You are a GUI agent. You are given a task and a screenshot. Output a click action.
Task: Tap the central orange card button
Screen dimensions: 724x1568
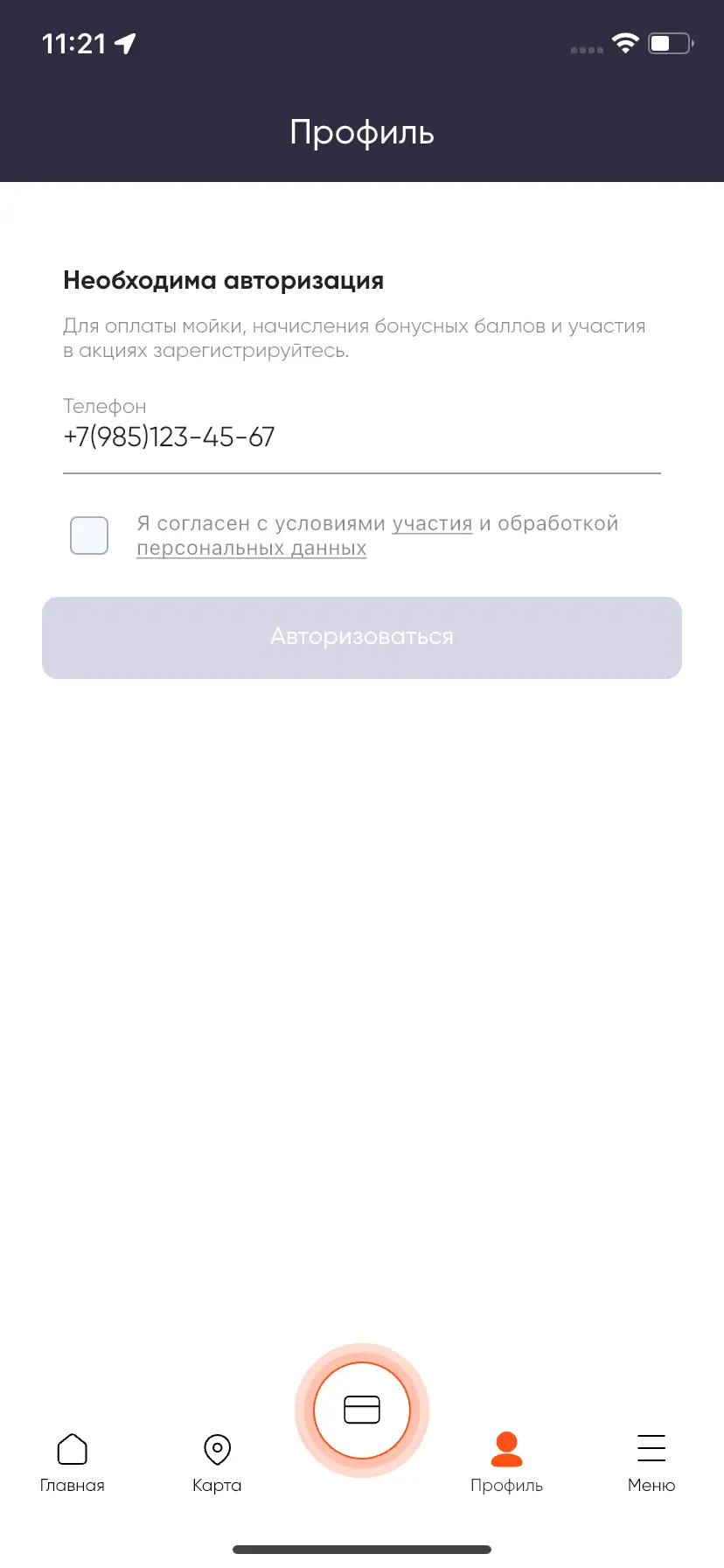click(362, 1410)
